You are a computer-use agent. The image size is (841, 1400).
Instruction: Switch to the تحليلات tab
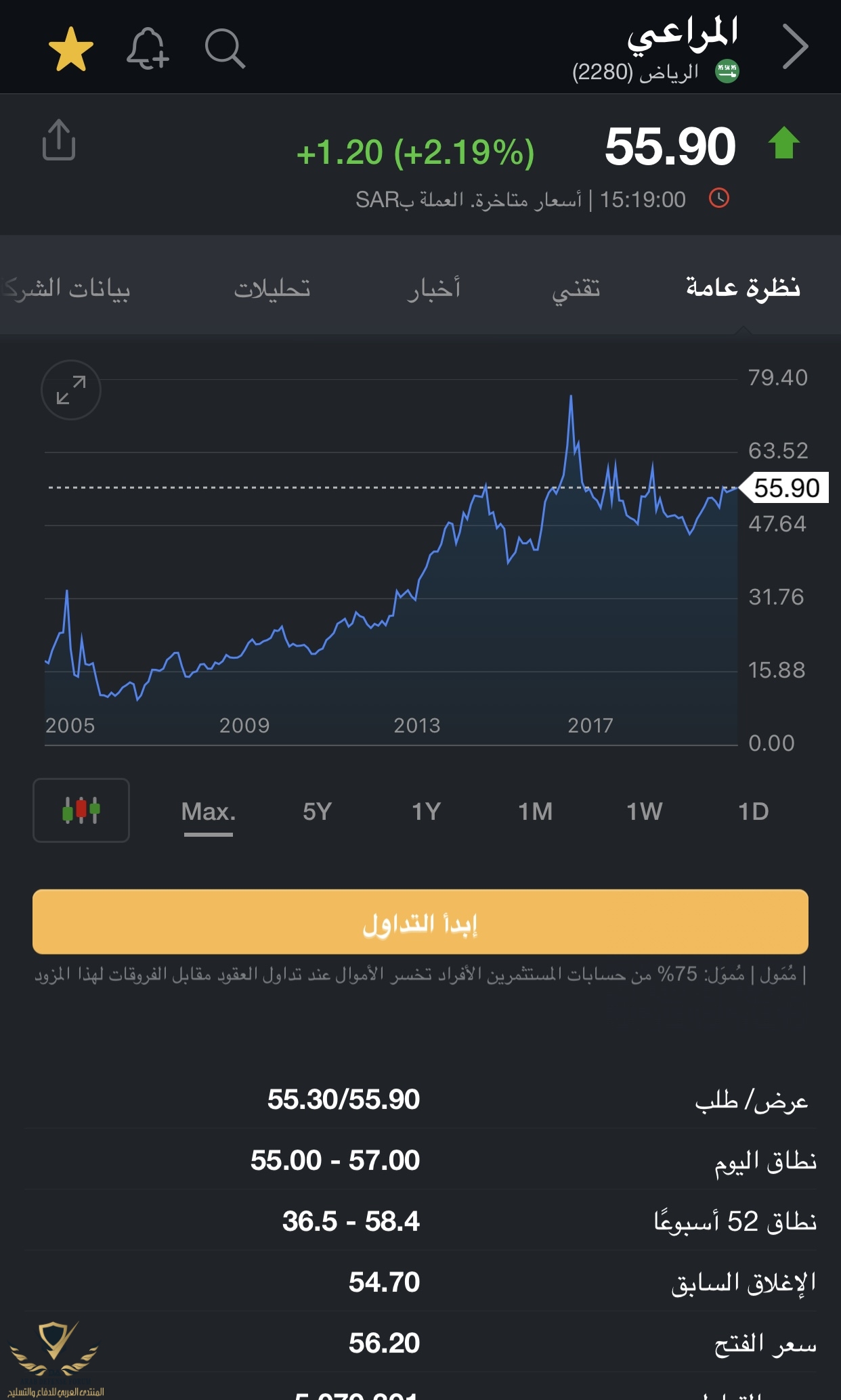[272, 288]
